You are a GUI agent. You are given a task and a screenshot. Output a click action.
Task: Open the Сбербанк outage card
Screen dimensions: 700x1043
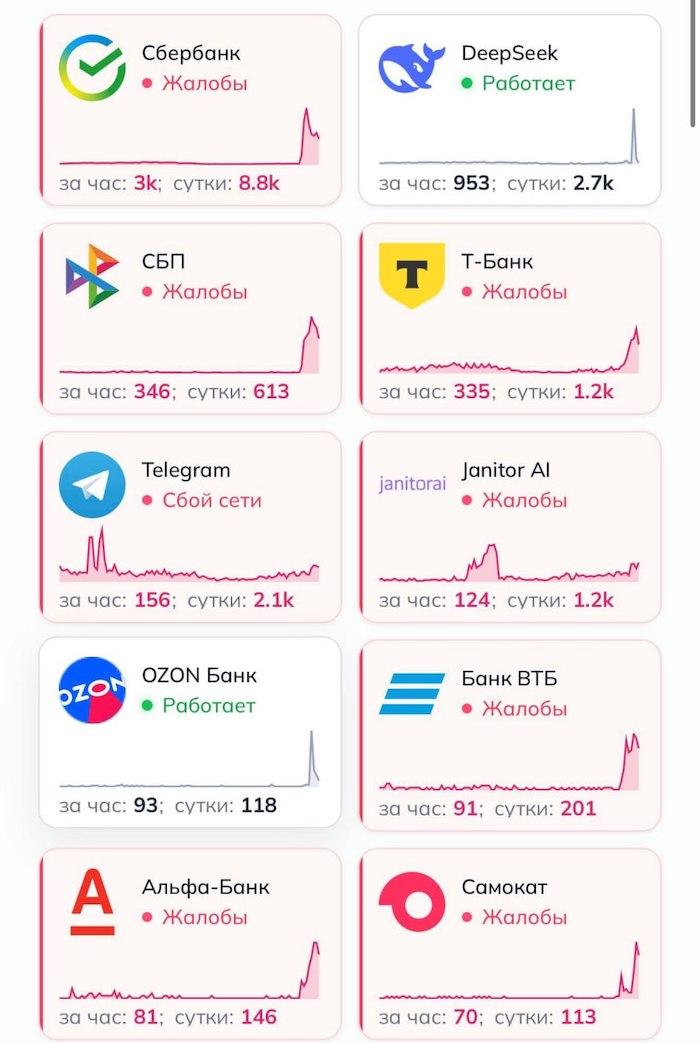pos(190,110)
